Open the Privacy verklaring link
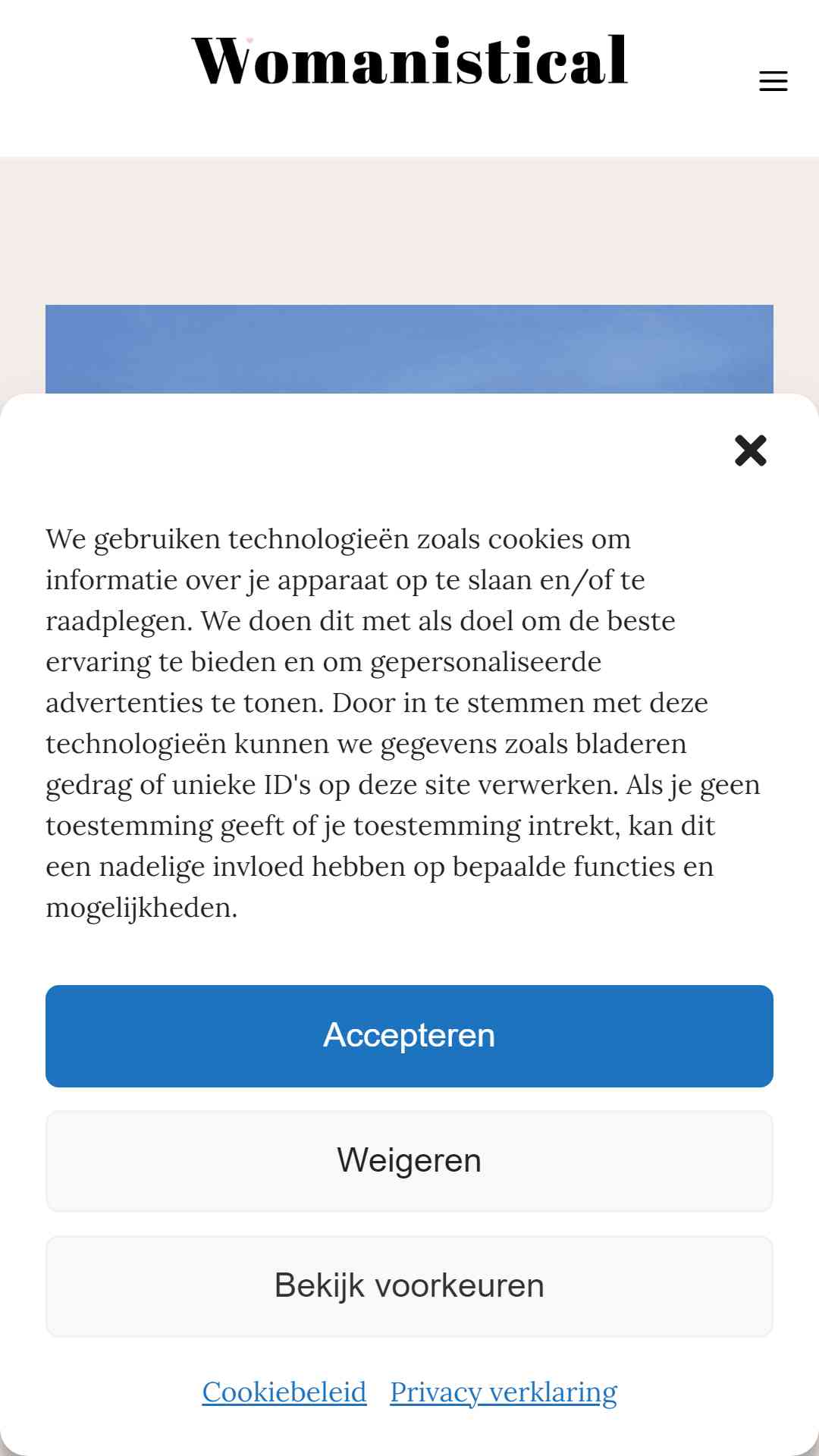The width and height of the screenshot is (819, 1456). (504, 1392)
